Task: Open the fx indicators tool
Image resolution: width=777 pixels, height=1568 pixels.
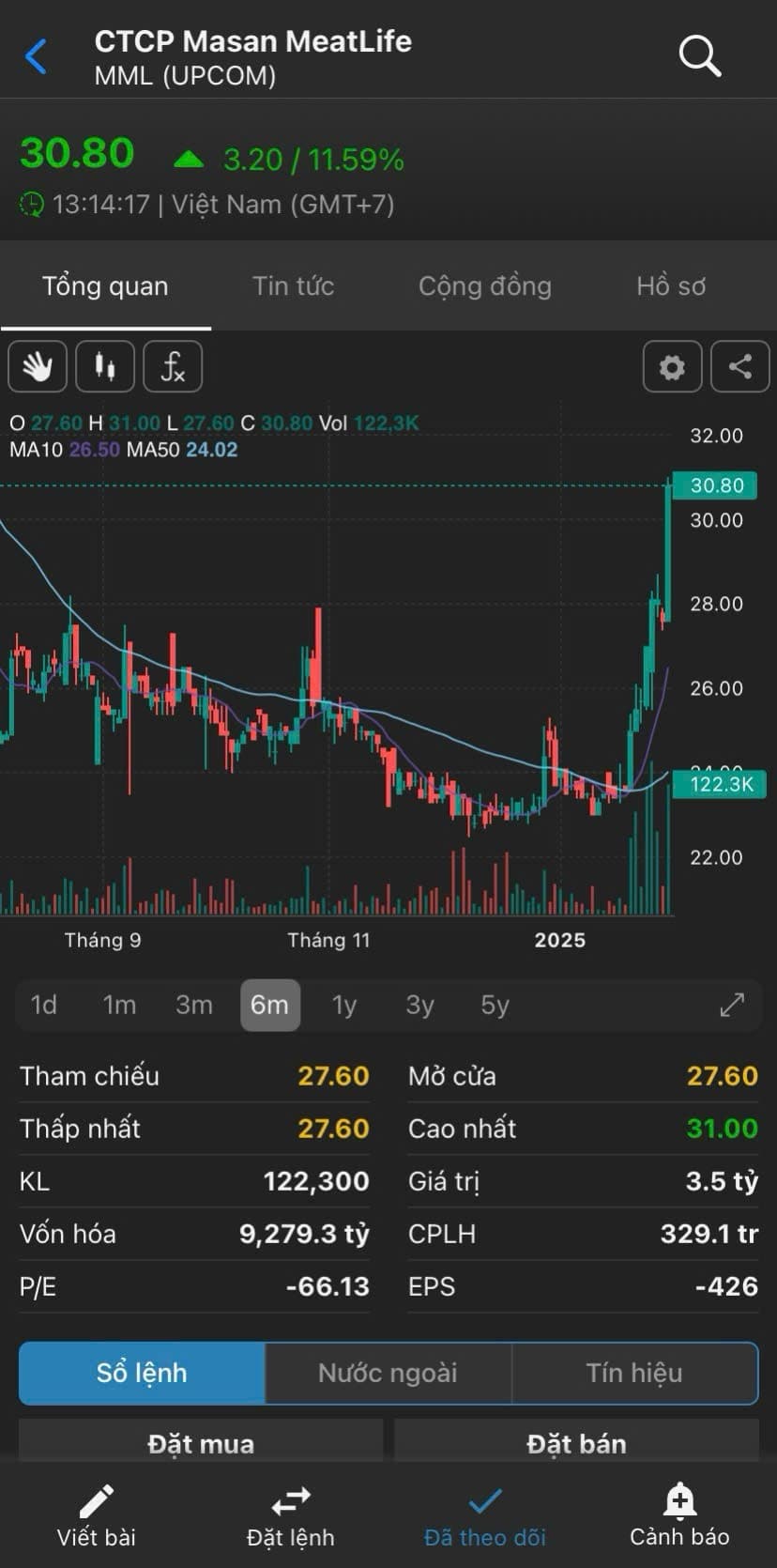Action: 173,366
